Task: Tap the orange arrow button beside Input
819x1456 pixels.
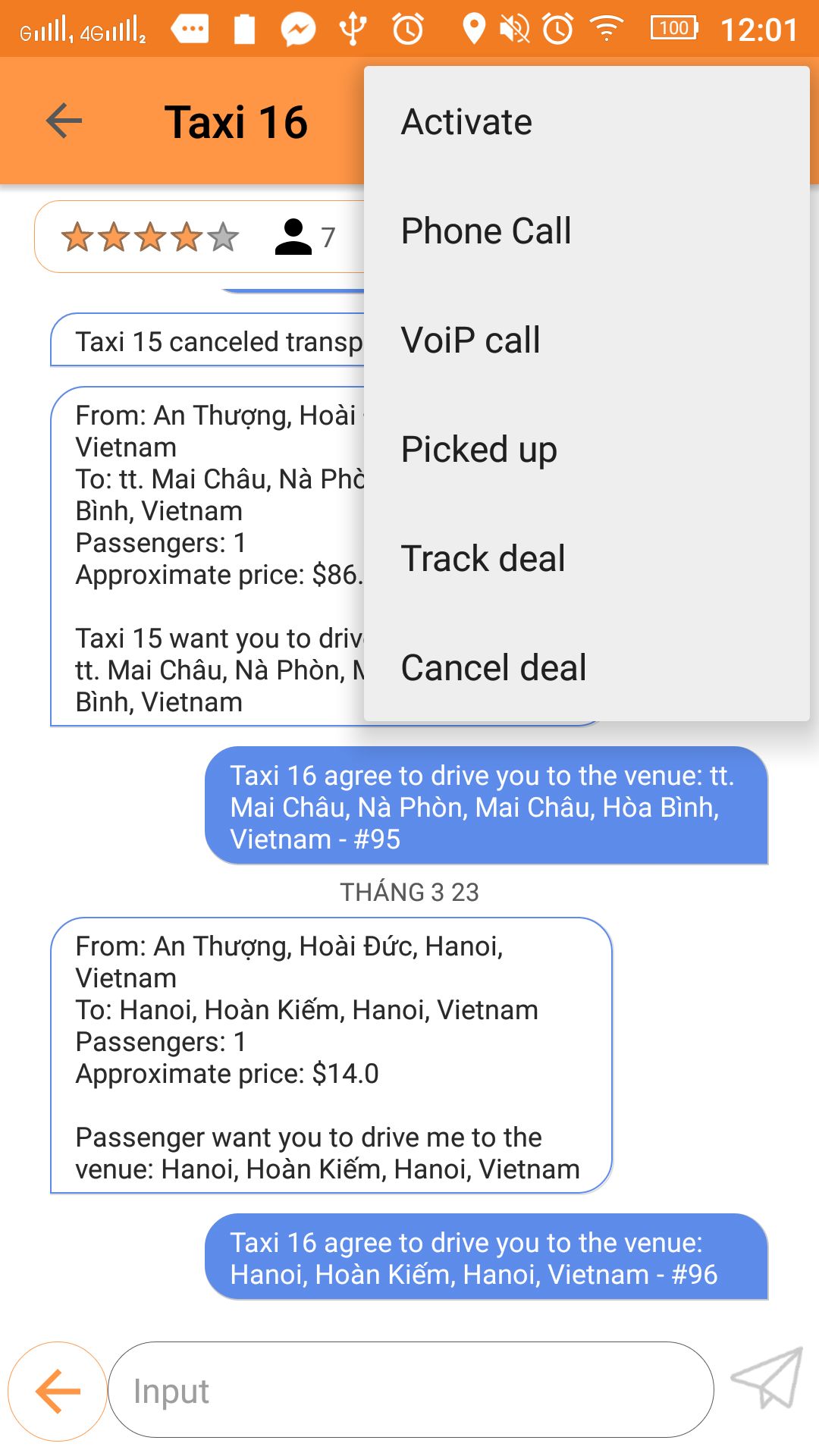Action: 58,1391
